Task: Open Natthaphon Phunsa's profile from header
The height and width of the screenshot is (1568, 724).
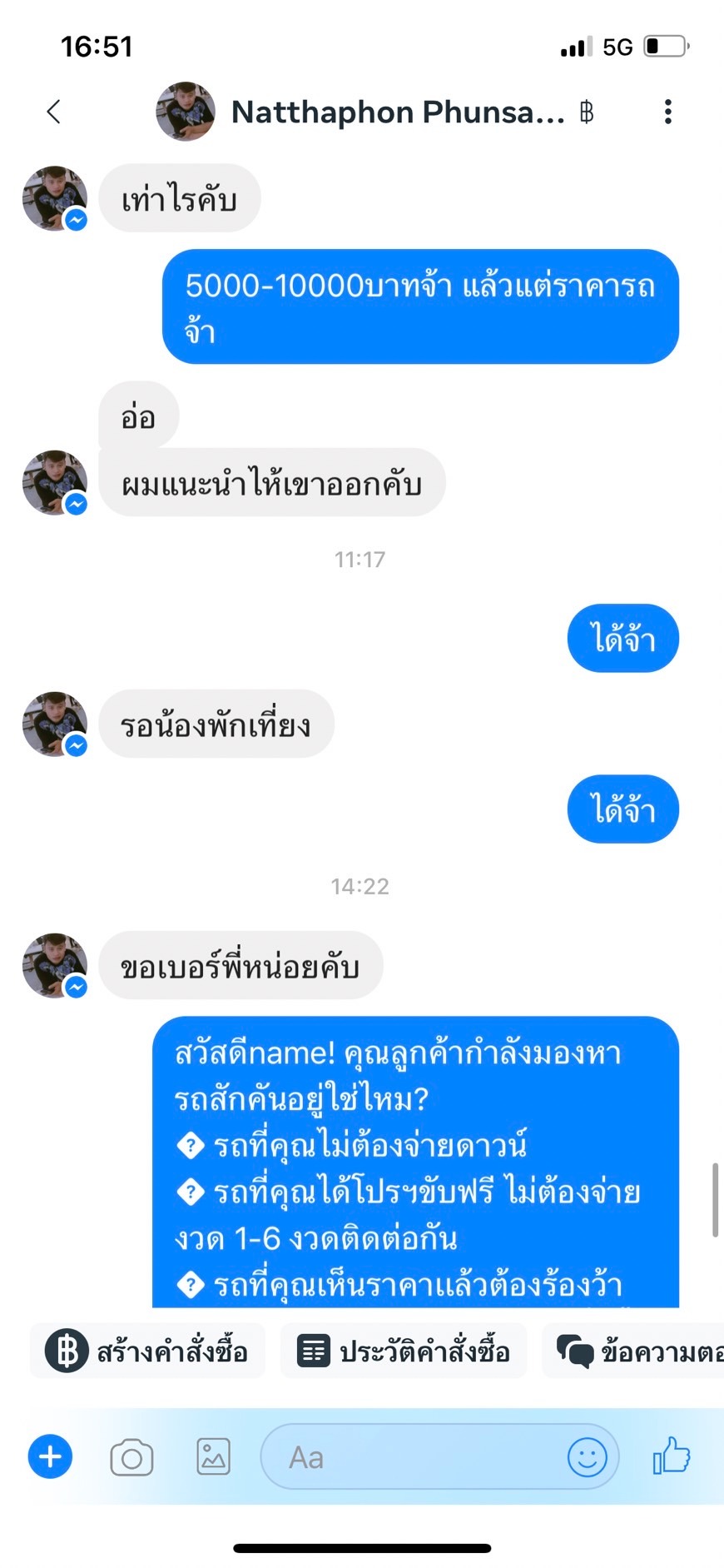Action: tap(396, 112)
